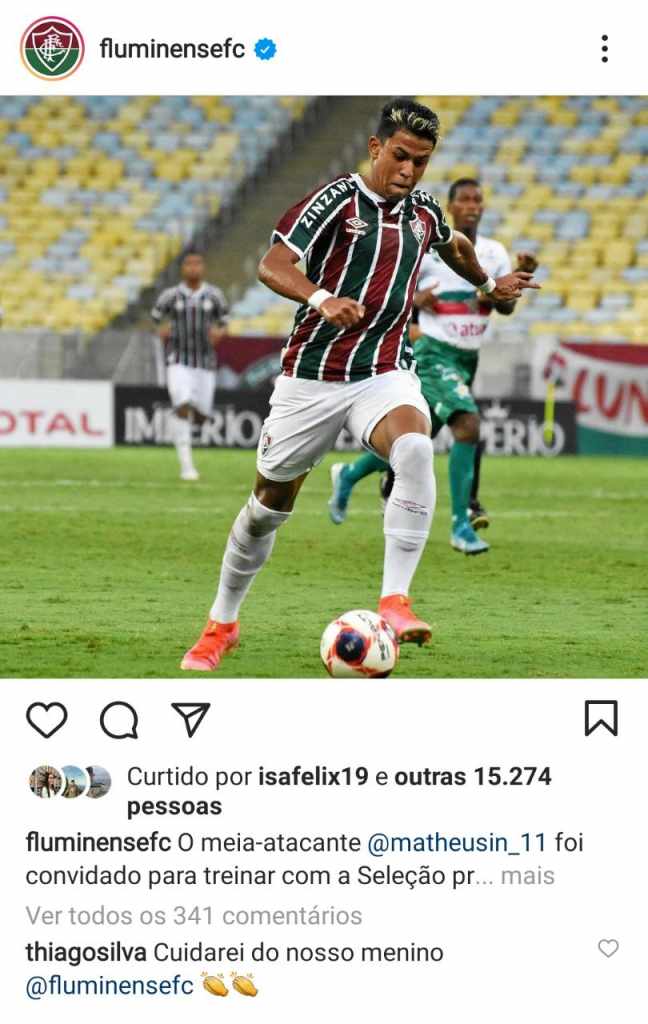
Task: Save the post with the bookmark icon
Action: click(x=601, y=718)
